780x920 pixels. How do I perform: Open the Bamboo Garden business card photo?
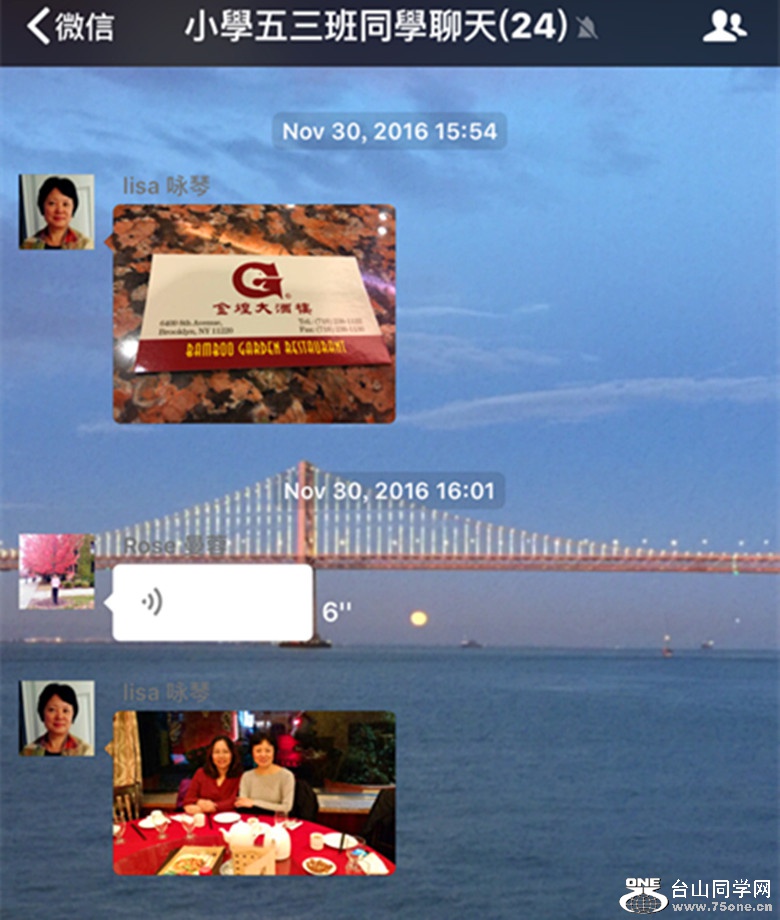(x=254, y=313)
